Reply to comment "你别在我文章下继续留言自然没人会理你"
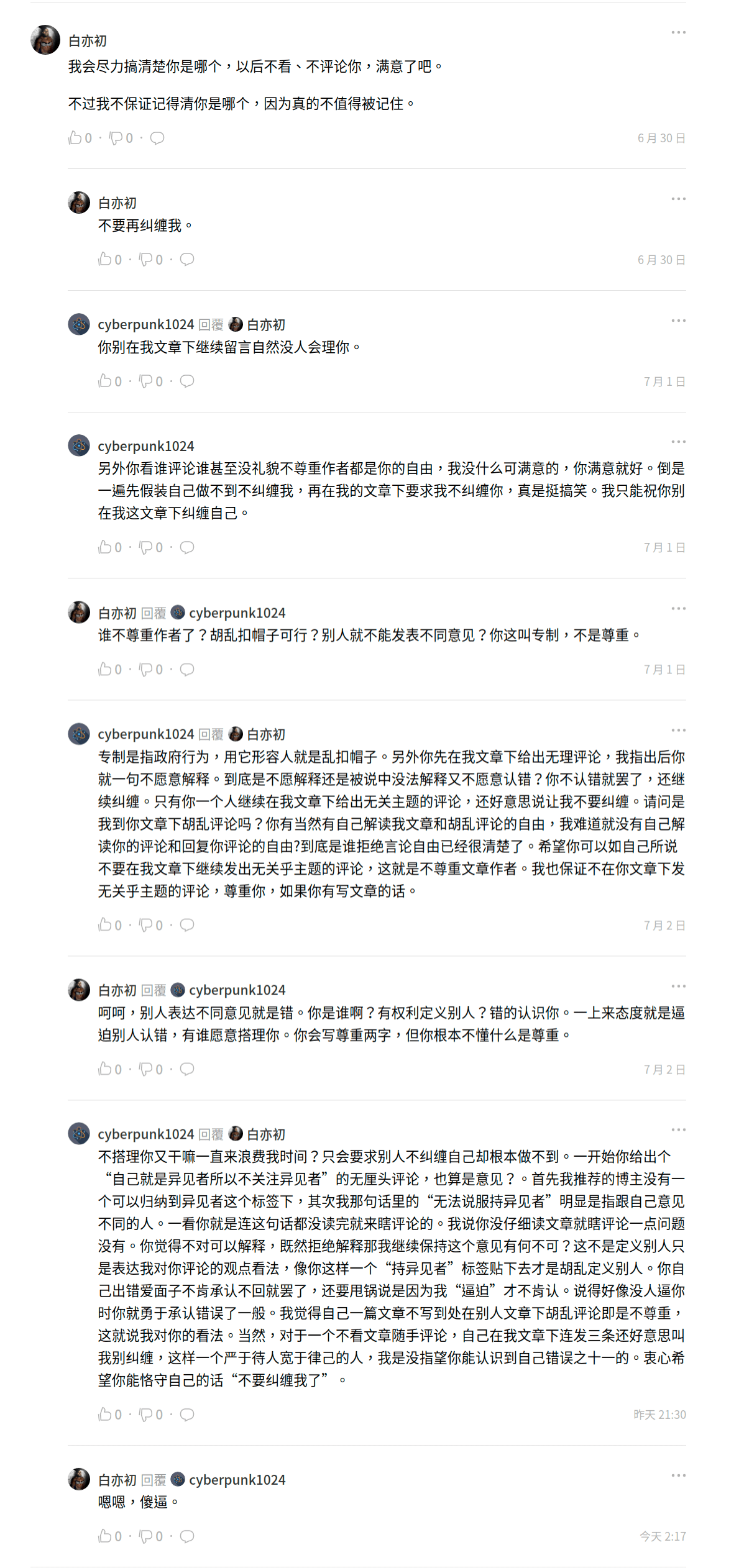 tap(187, 381)
